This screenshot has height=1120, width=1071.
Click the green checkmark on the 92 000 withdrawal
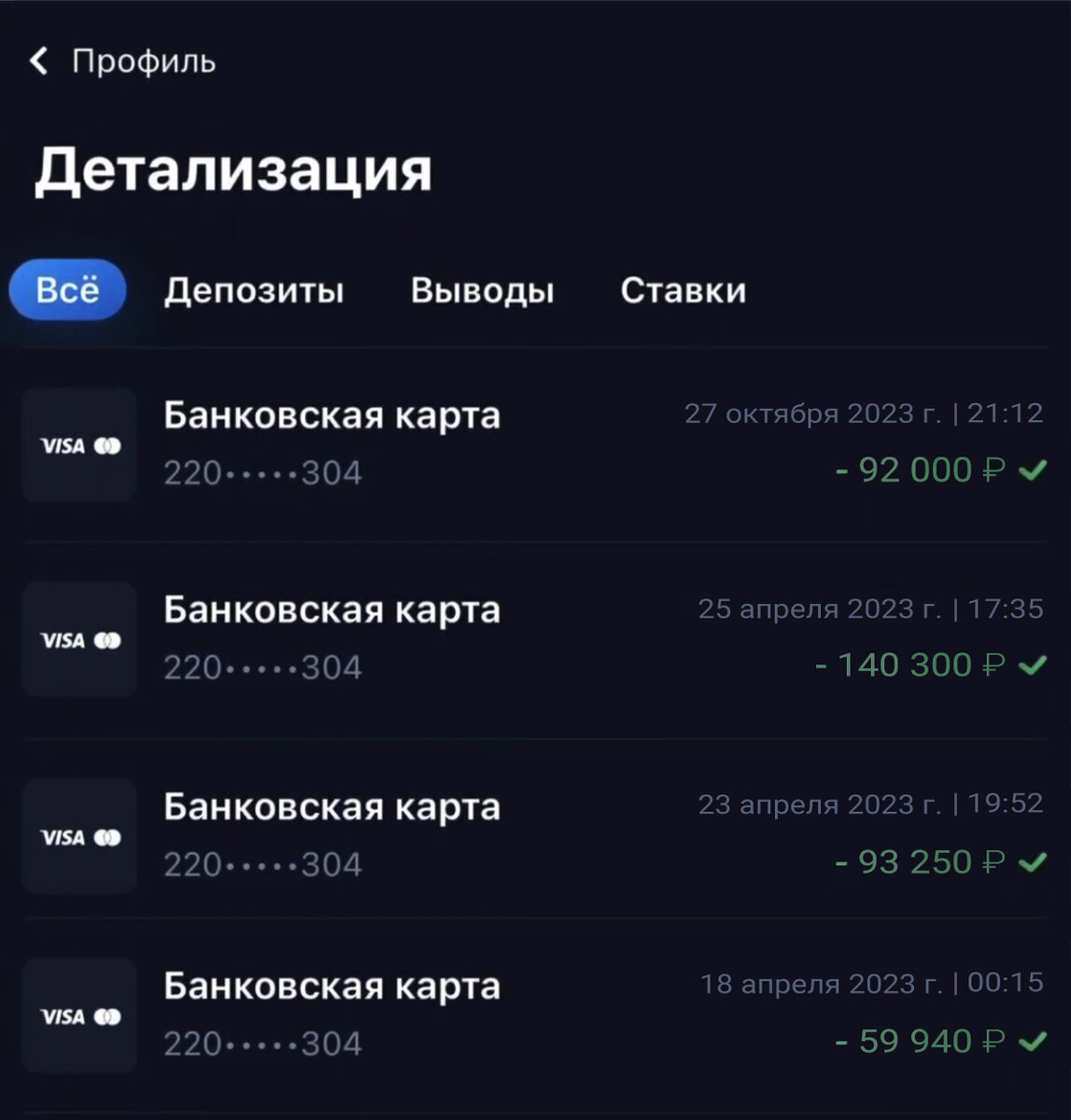pyautogui.click(x=1031, y=471)
